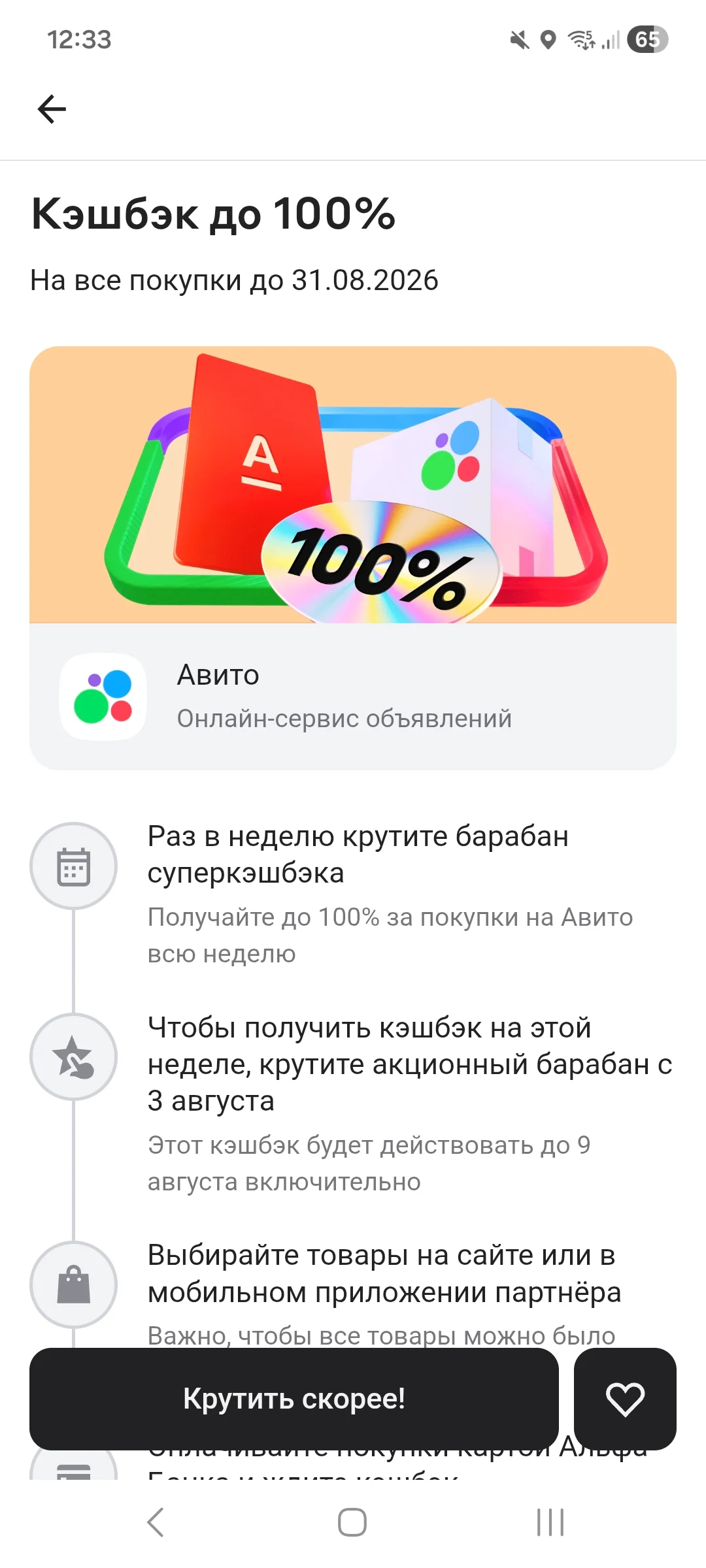Tap the «Крутить скорее!» button
This screenshot has height=1568, width=706.
294,1399
